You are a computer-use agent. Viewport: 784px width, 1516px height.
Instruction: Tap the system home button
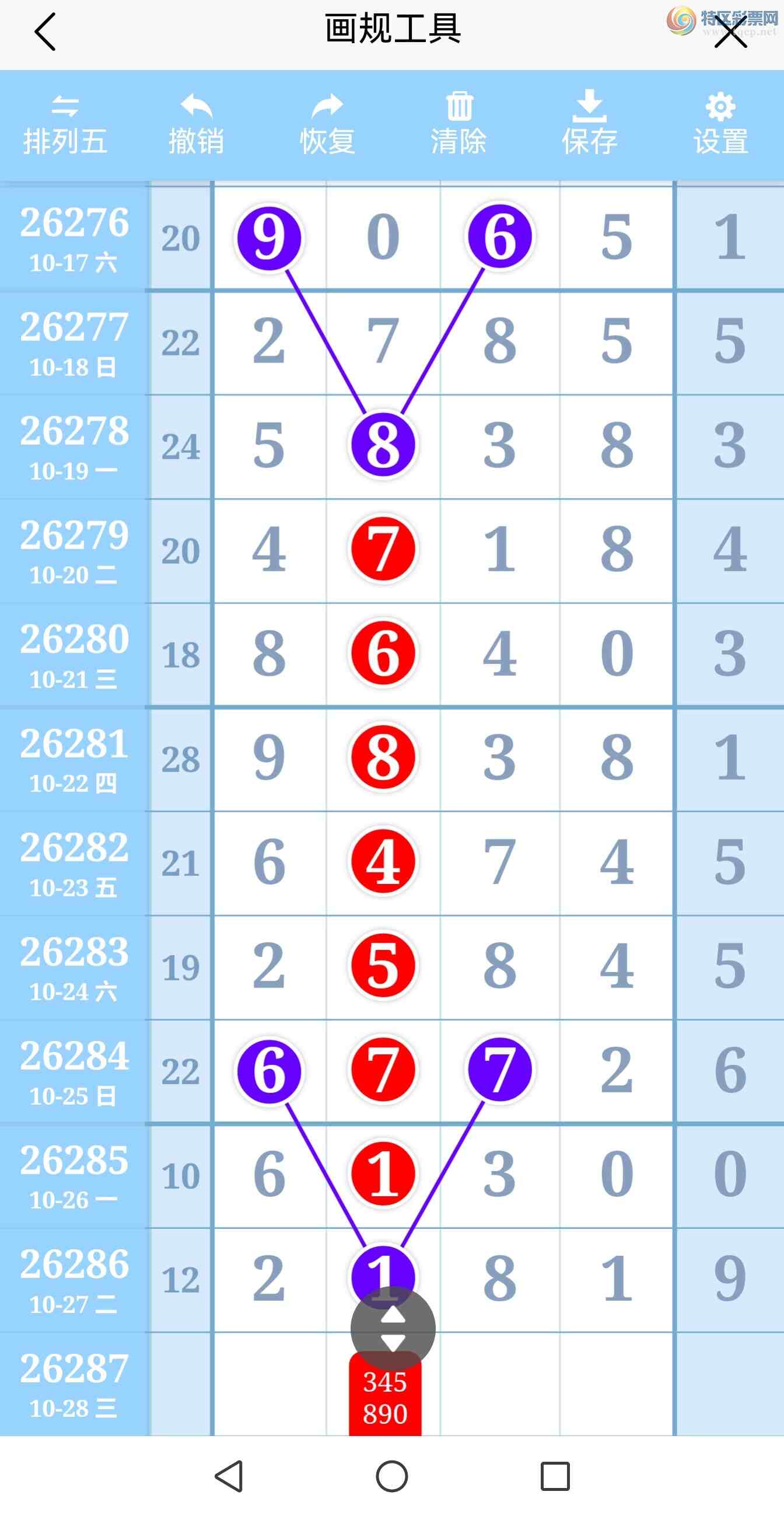pyautogui.click(x=391, y=1476)
